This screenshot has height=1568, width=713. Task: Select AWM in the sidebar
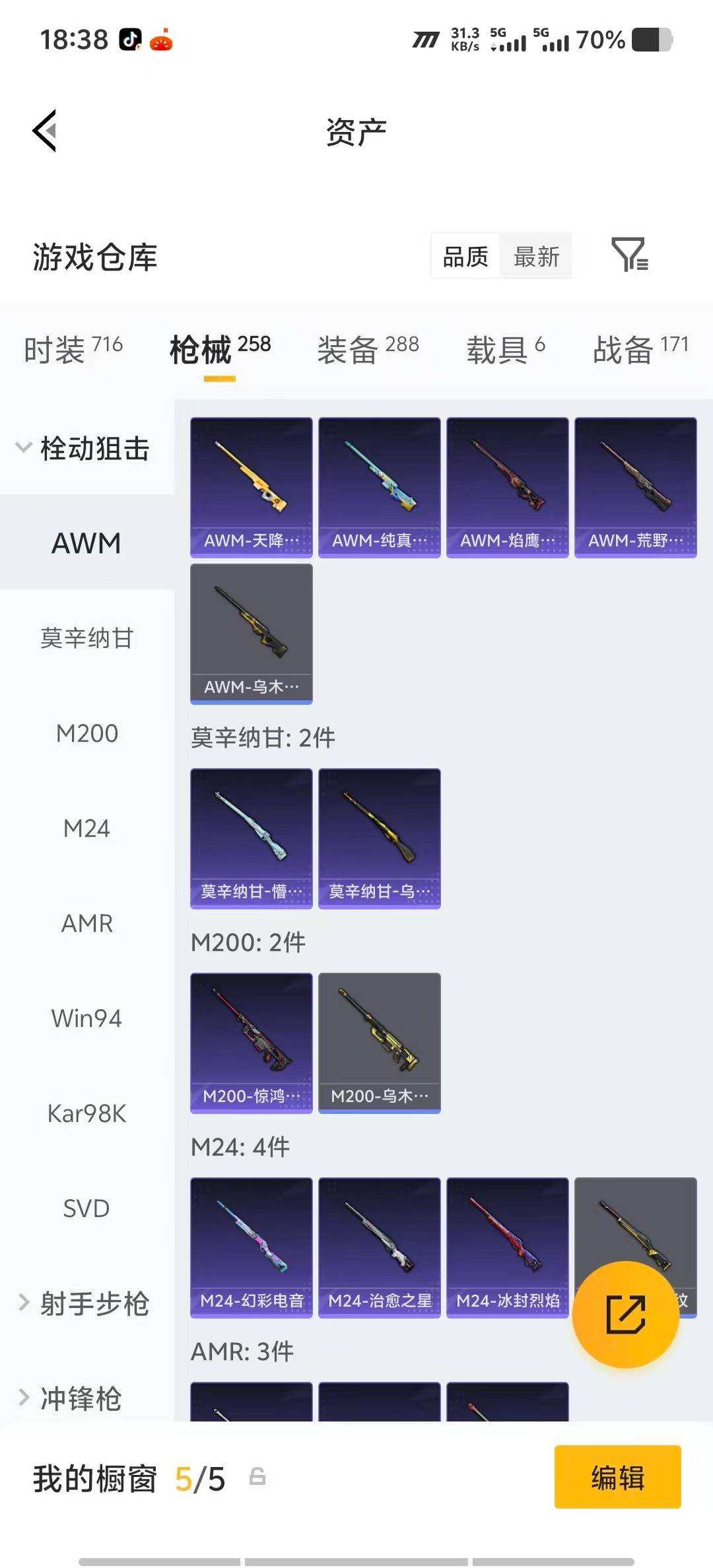pyautogui.click(x=85, y=543)
